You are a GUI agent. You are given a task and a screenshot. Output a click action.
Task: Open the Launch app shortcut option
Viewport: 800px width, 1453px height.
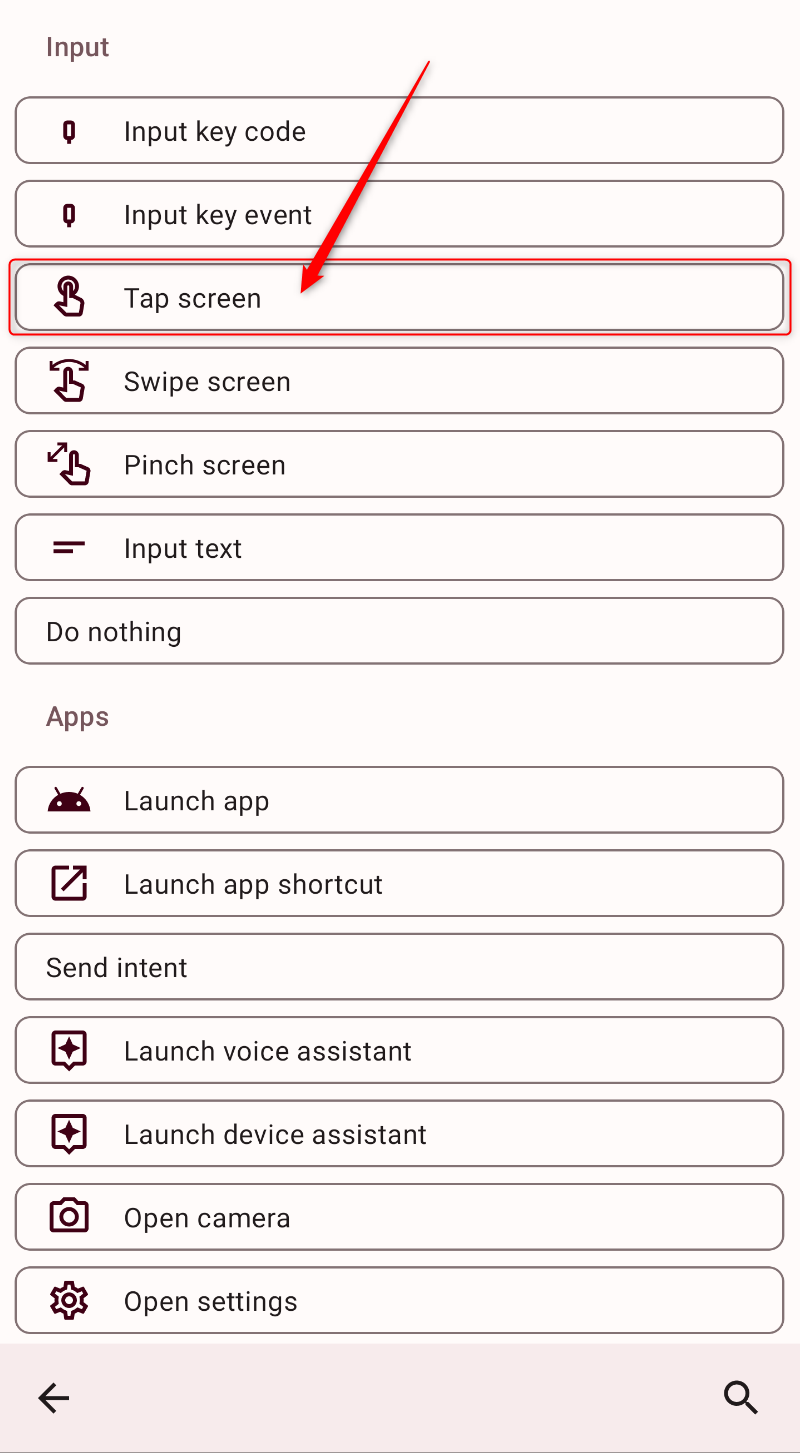(x=399, y=884)
